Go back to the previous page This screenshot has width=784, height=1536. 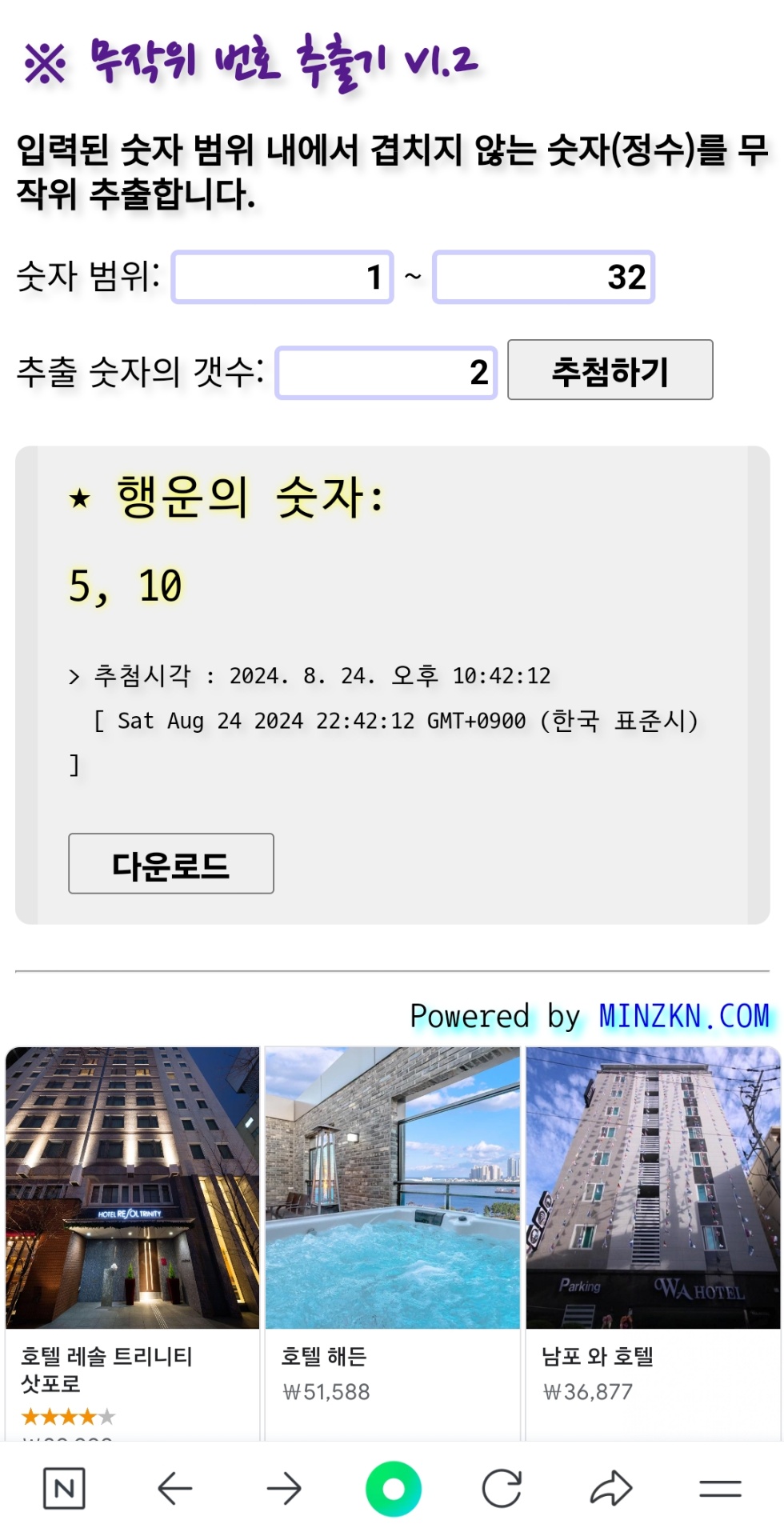[174, 1489]
